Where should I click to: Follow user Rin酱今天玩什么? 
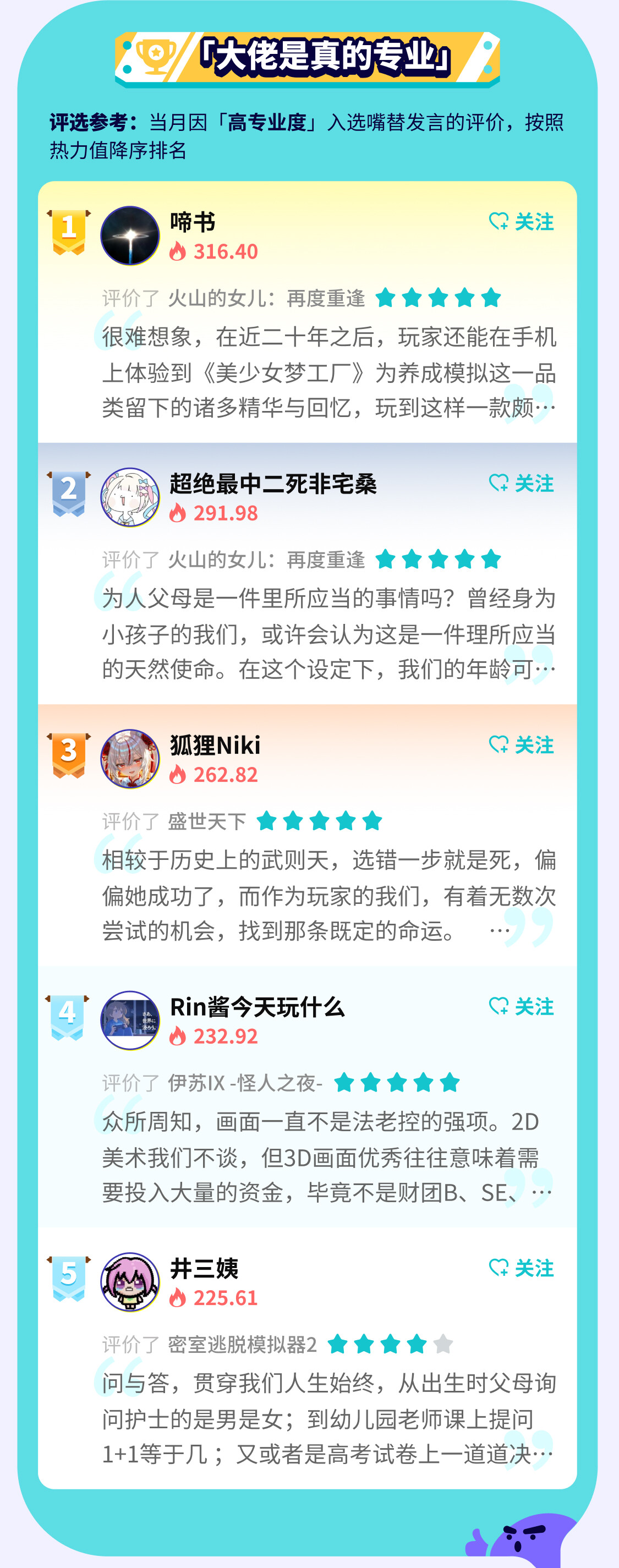pyautogui.click(x=522, y=1006)
